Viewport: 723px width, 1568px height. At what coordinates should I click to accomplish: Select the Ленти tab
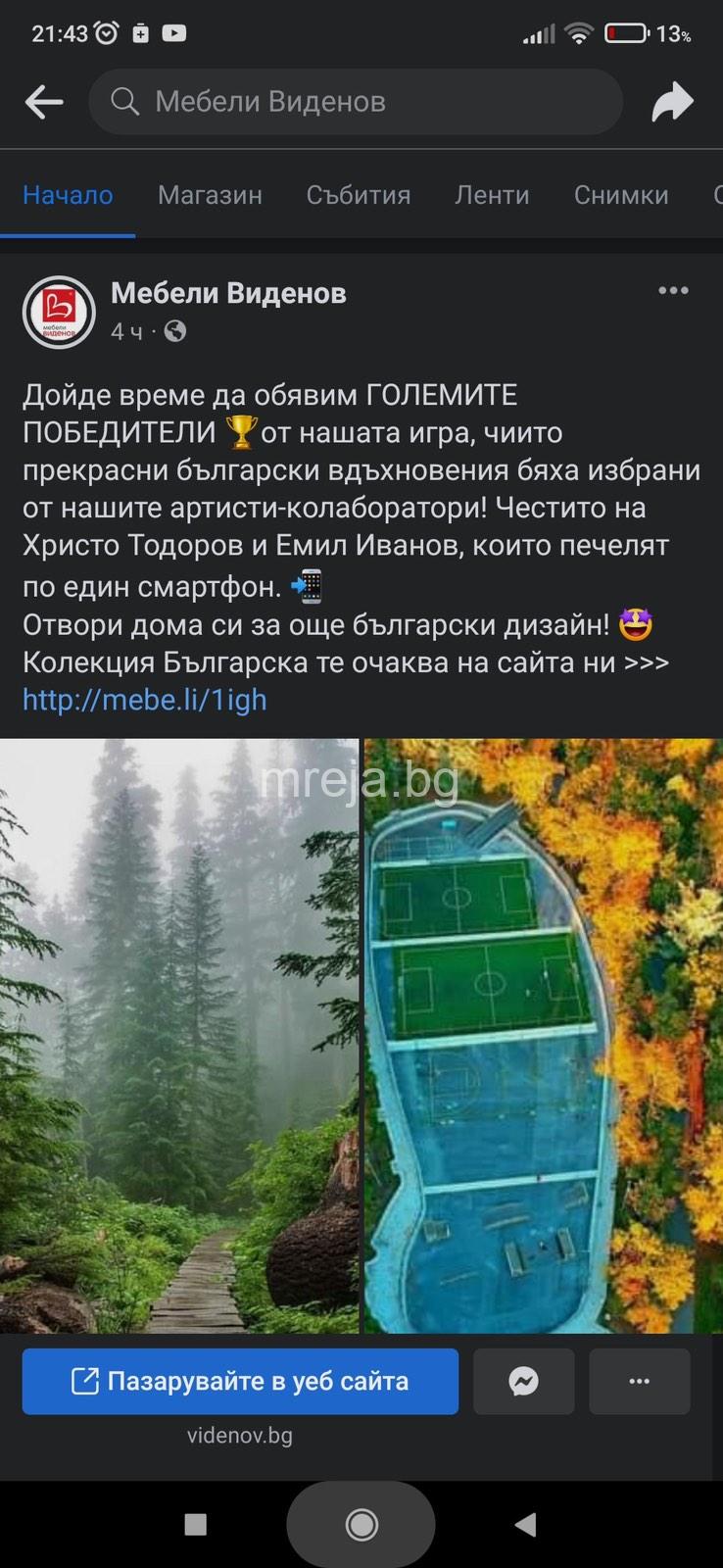pyautogui.click(x=492, y=195)
